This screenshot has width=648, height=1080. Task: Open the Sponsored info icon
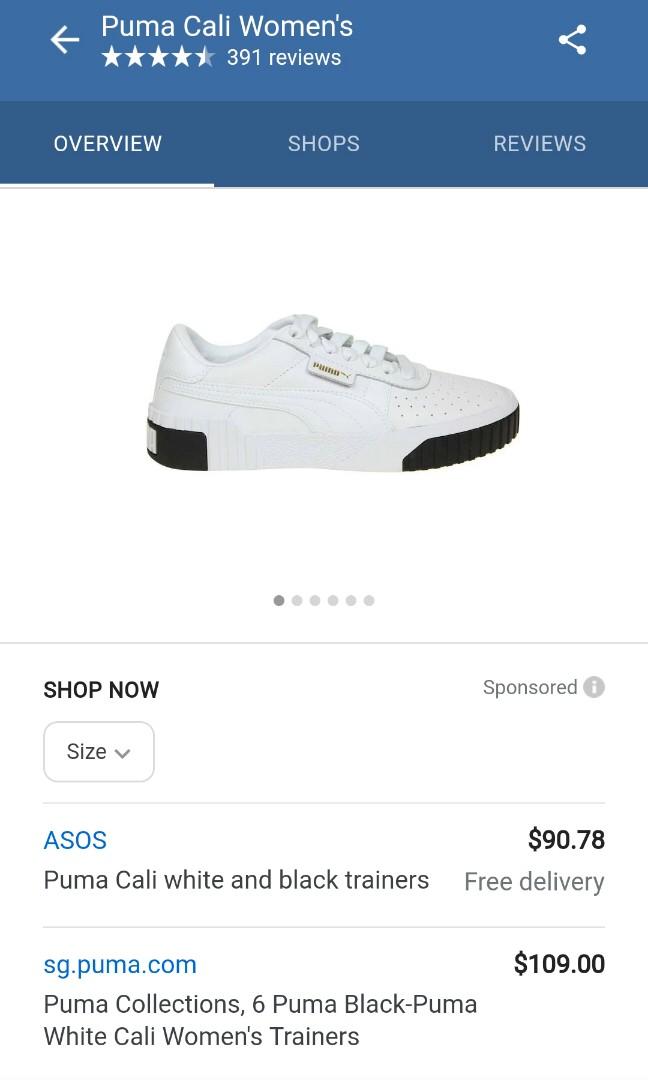tap(594, 687)
